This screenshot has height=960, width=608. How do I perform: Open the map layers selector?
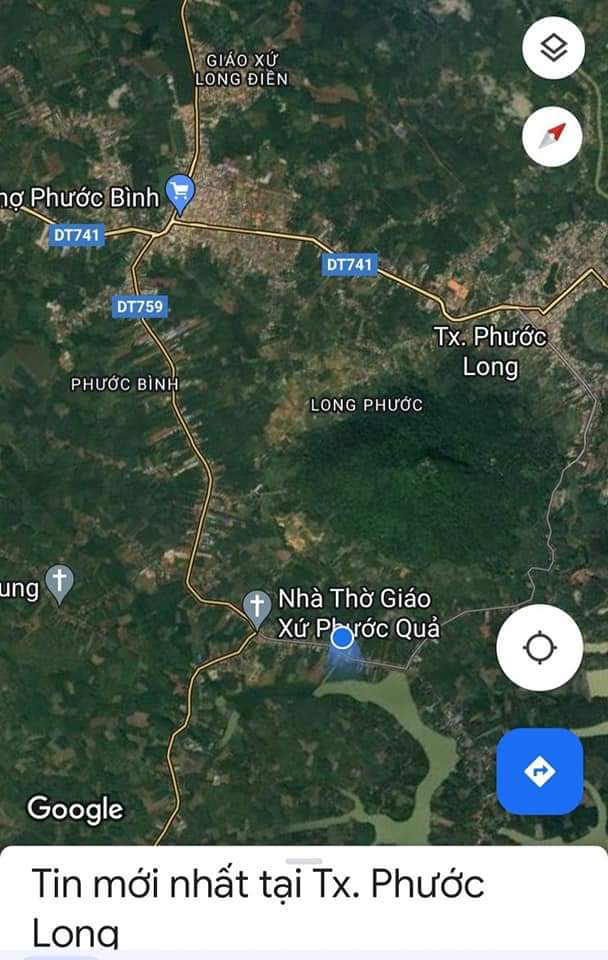(x=553, y=48)
